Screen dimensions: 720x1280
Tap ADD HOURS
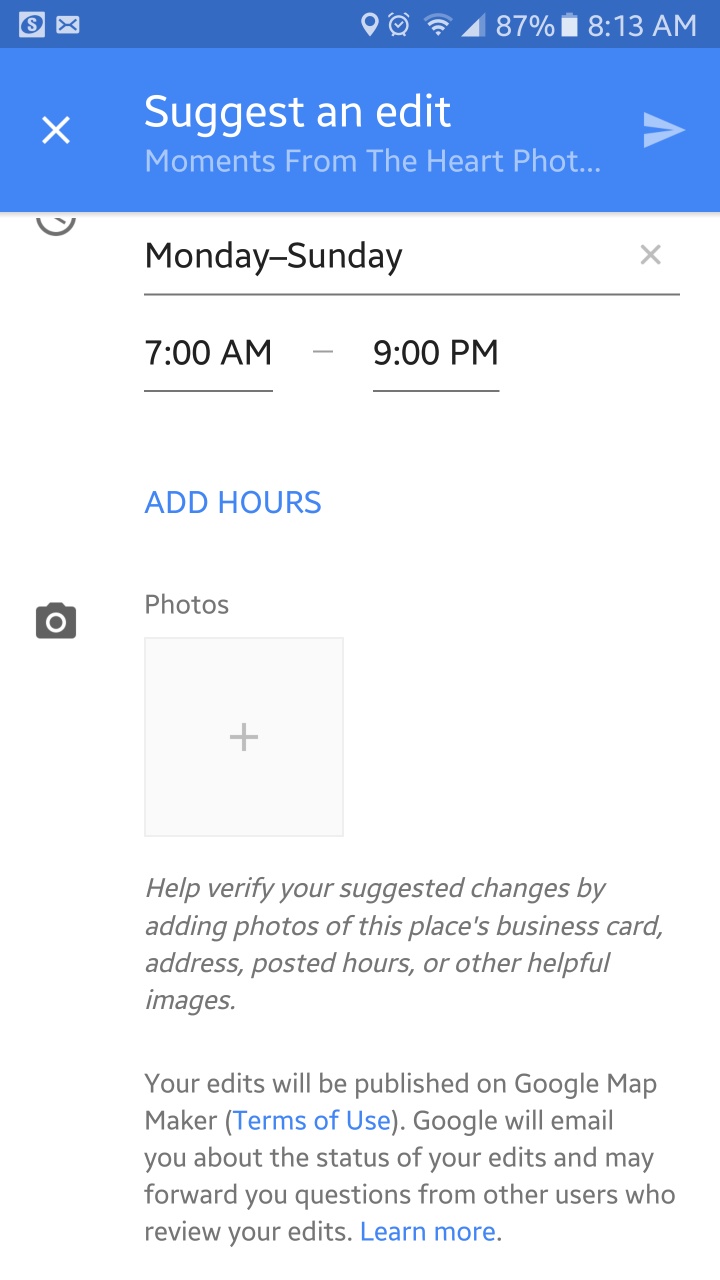tap(233, 502)
